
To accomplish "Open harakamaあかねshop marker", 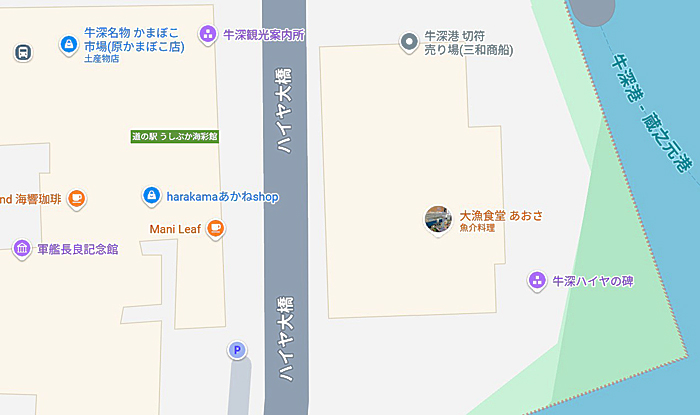I will 151,195.
